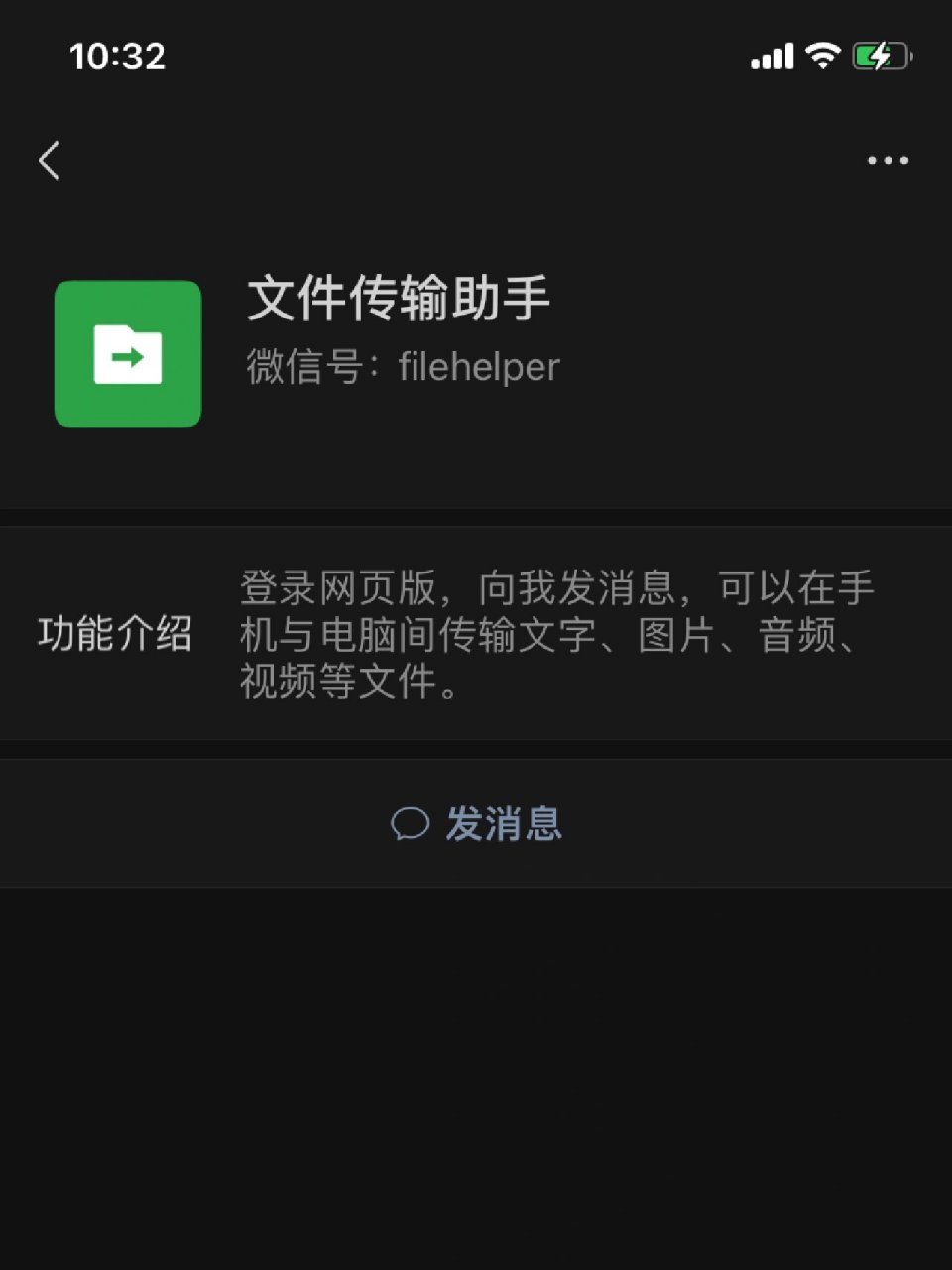The width and height of the screenshot is (952, 1270).
Task: Tap the charging battery icon
Action: click(881, 57)
